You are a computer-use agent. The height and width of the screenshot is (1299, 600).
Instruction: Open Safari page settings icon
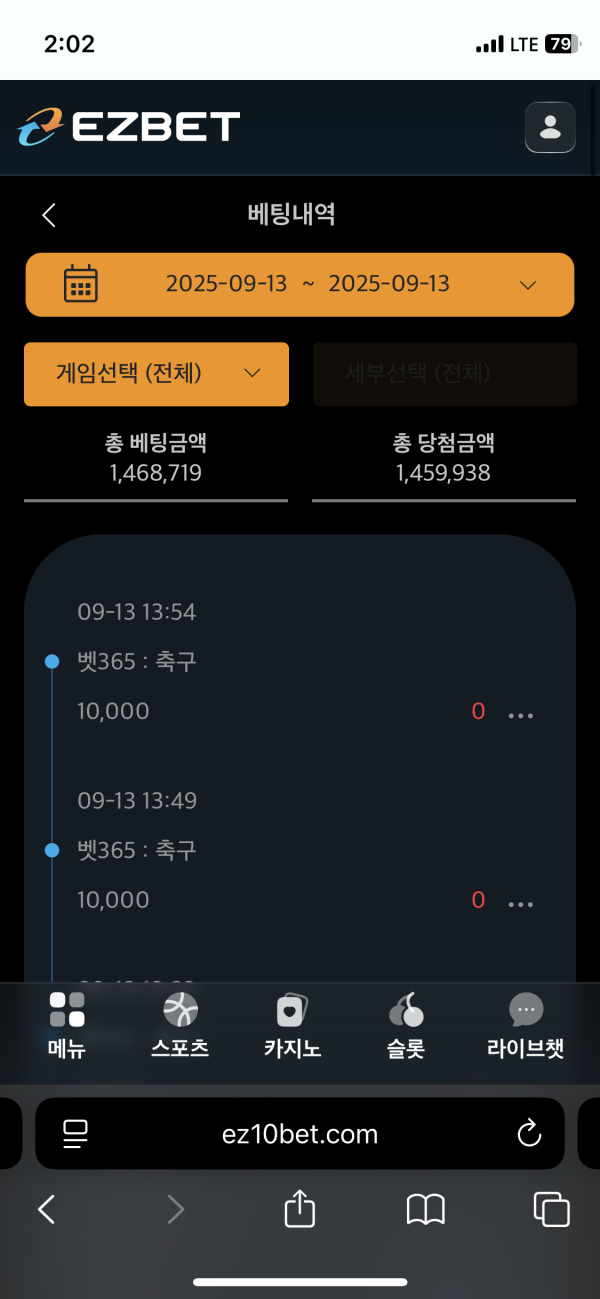click(76, 1134)
